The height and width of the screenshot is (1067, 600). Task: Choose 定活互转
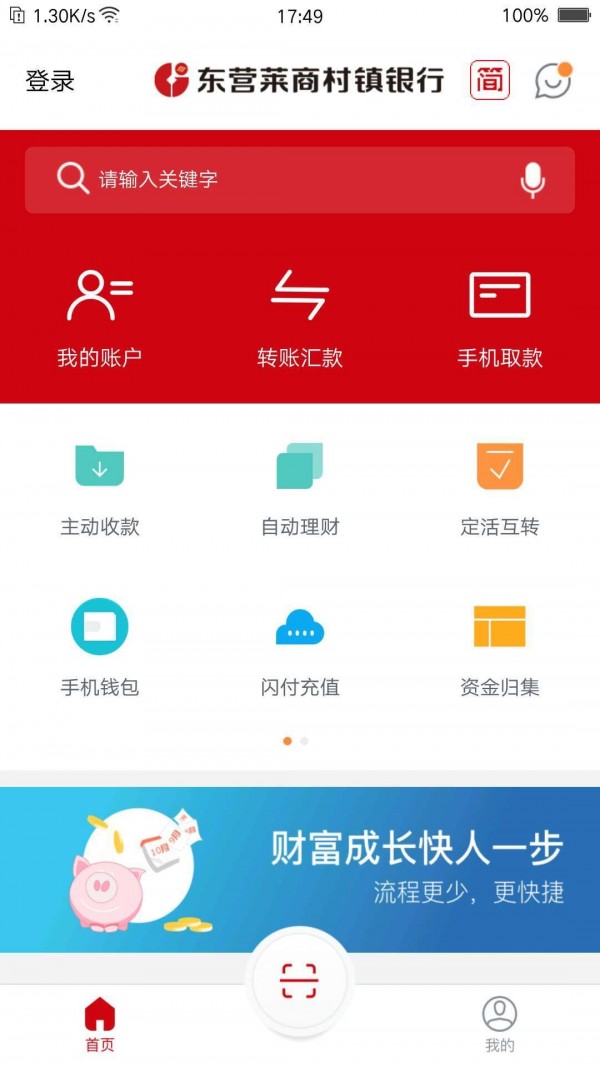pos(500,487)
